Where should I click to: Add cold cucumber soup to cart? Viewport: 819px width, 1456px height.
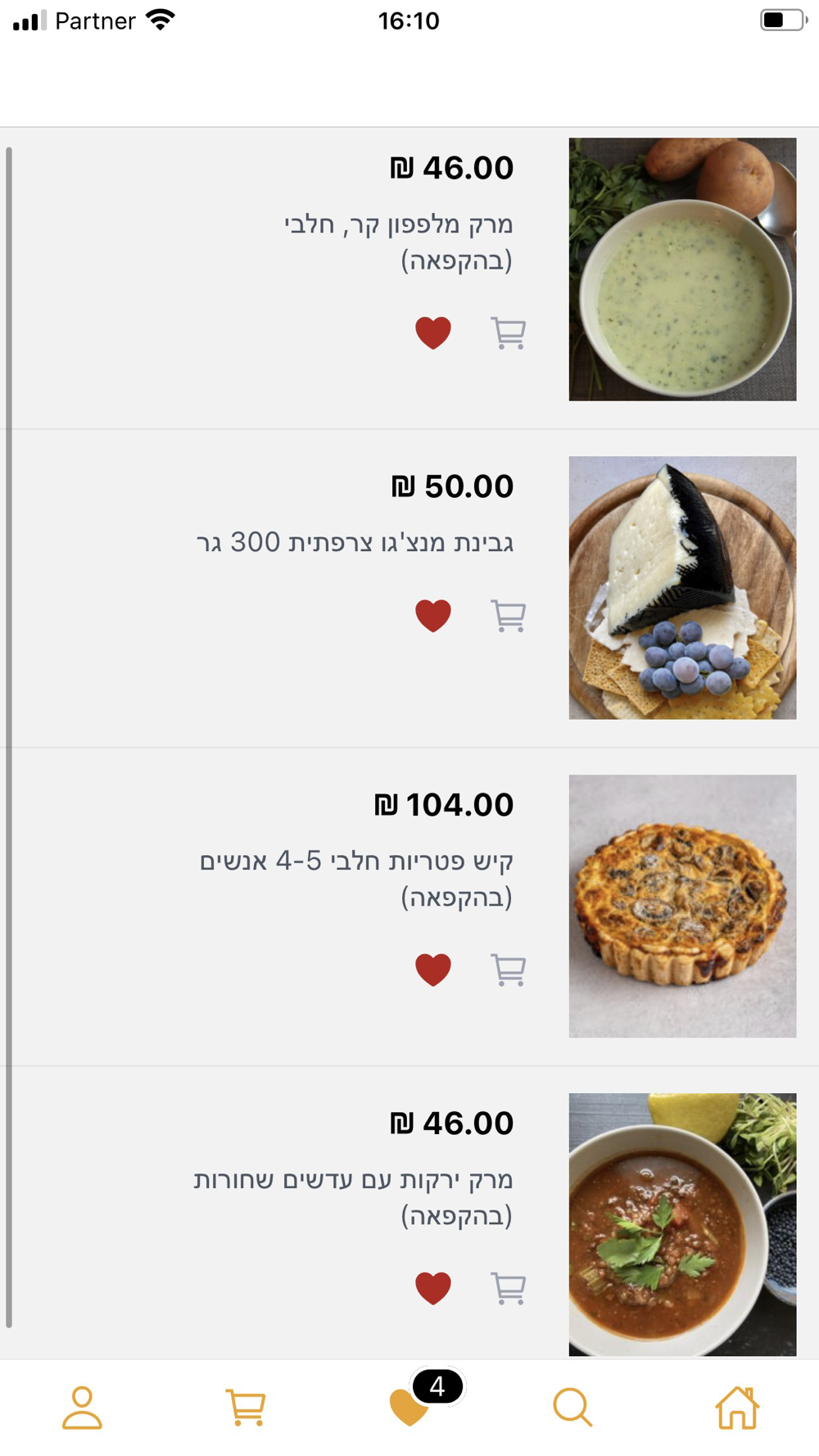[x=508, y=332]
